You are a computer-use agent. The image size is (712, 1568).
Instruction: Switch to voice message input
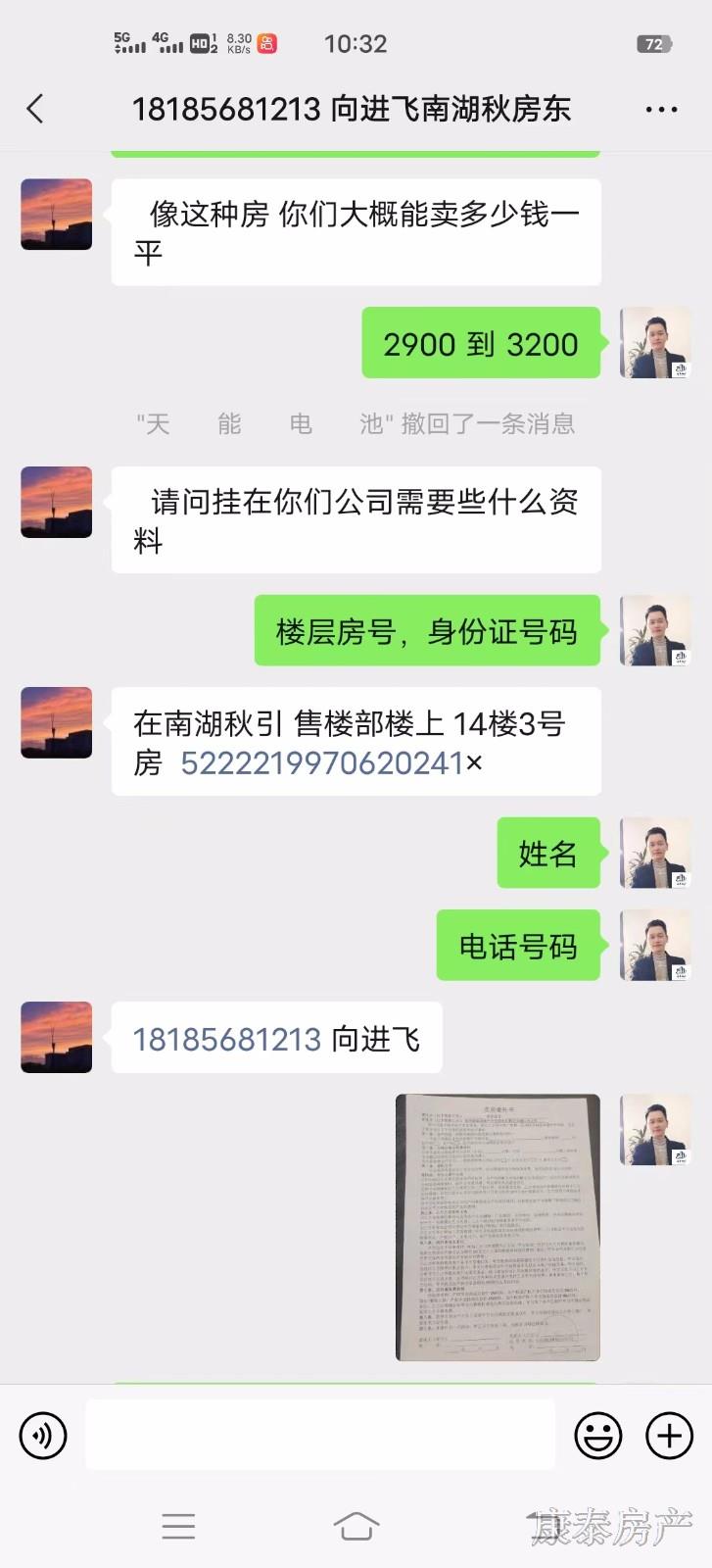(x=43, y=1436)
